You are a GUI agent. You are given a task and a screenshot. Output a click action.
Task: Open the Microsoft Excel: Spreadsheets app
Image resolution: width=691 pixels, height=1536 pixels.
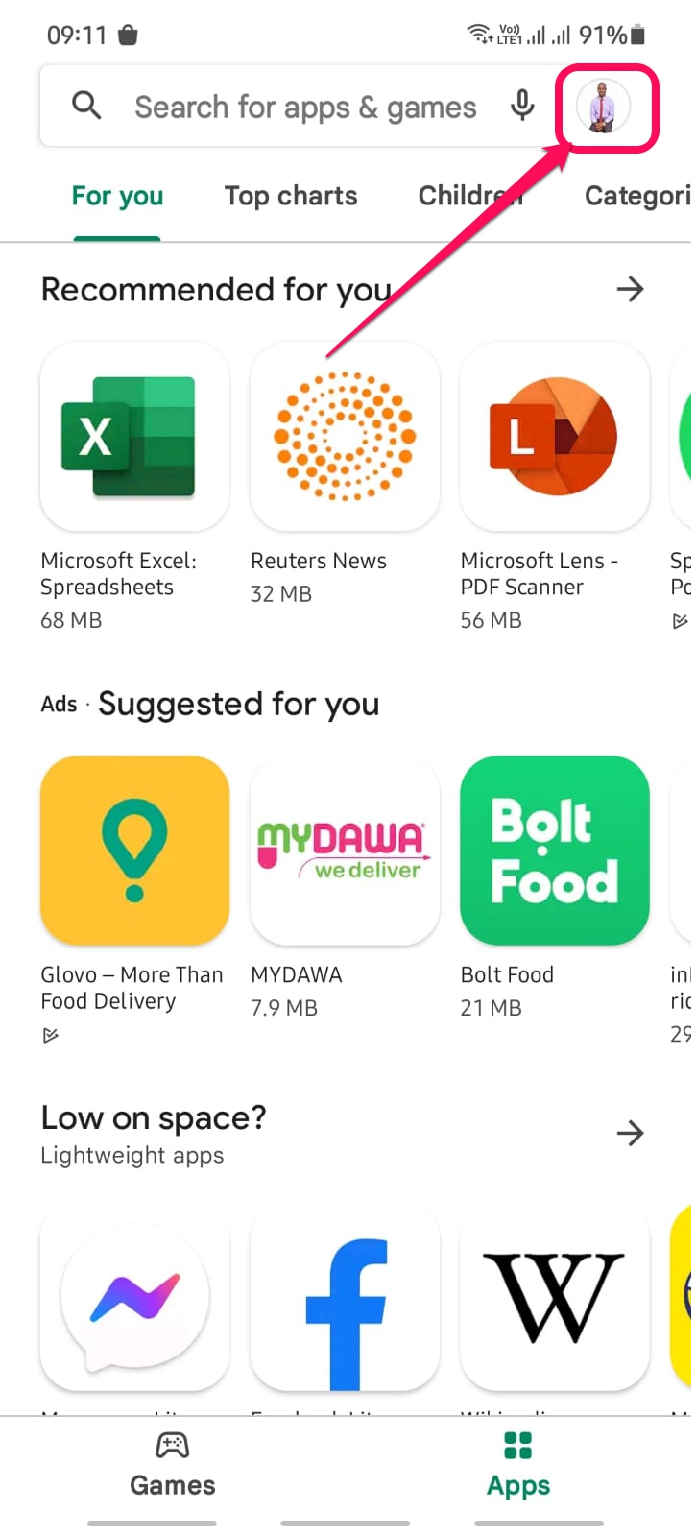click(x=135, y=436)
